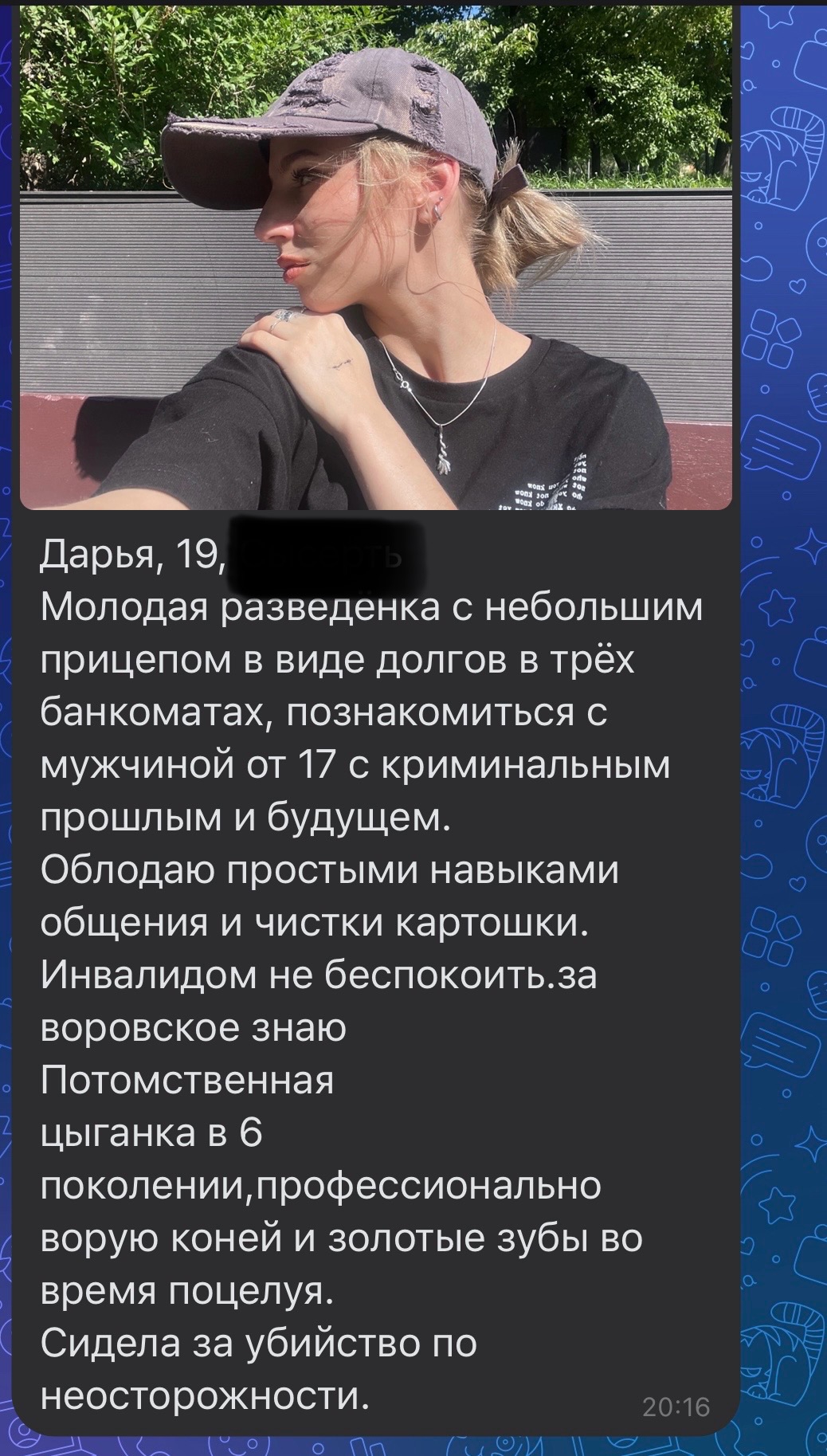Open the photo in Дарья's message

(374, 255)
